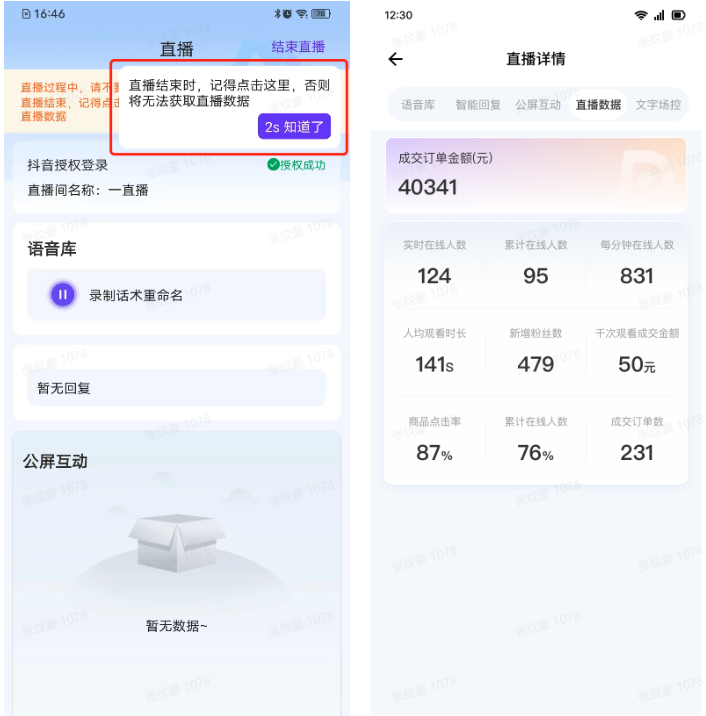This screenshot has width=706, height=716.
Task: Tap 结束直播 to end the livestream
Action: (298, 47)
